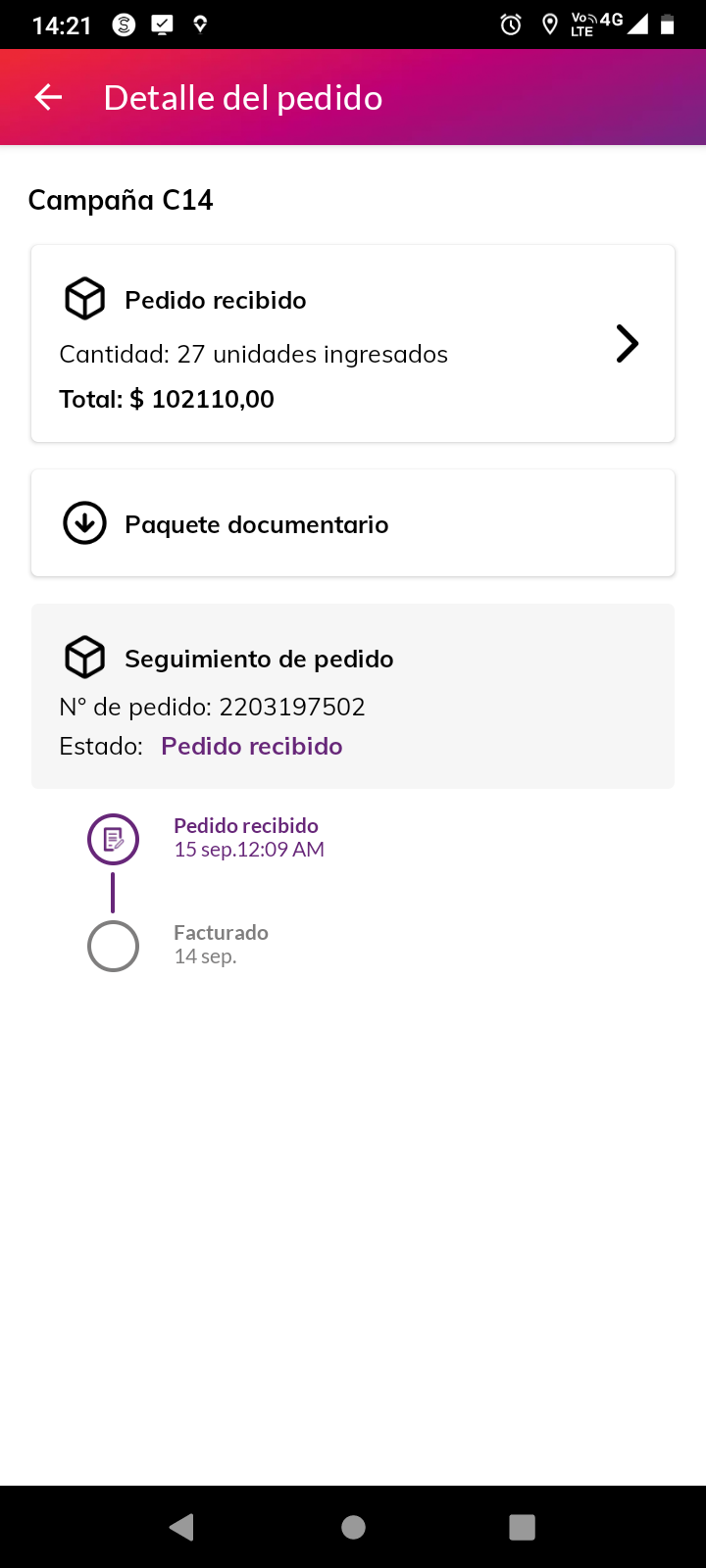The height and width of the screenshot is (1568, 706).
Task: Select the Total amount text
Action: (167, 399)
